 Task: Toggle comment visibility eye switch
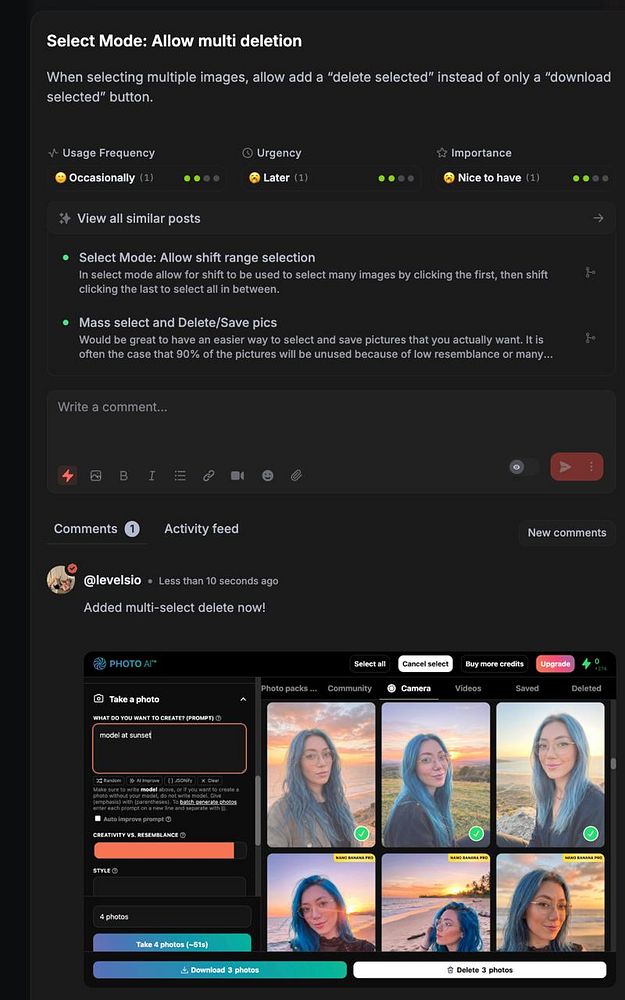(522, 467)
